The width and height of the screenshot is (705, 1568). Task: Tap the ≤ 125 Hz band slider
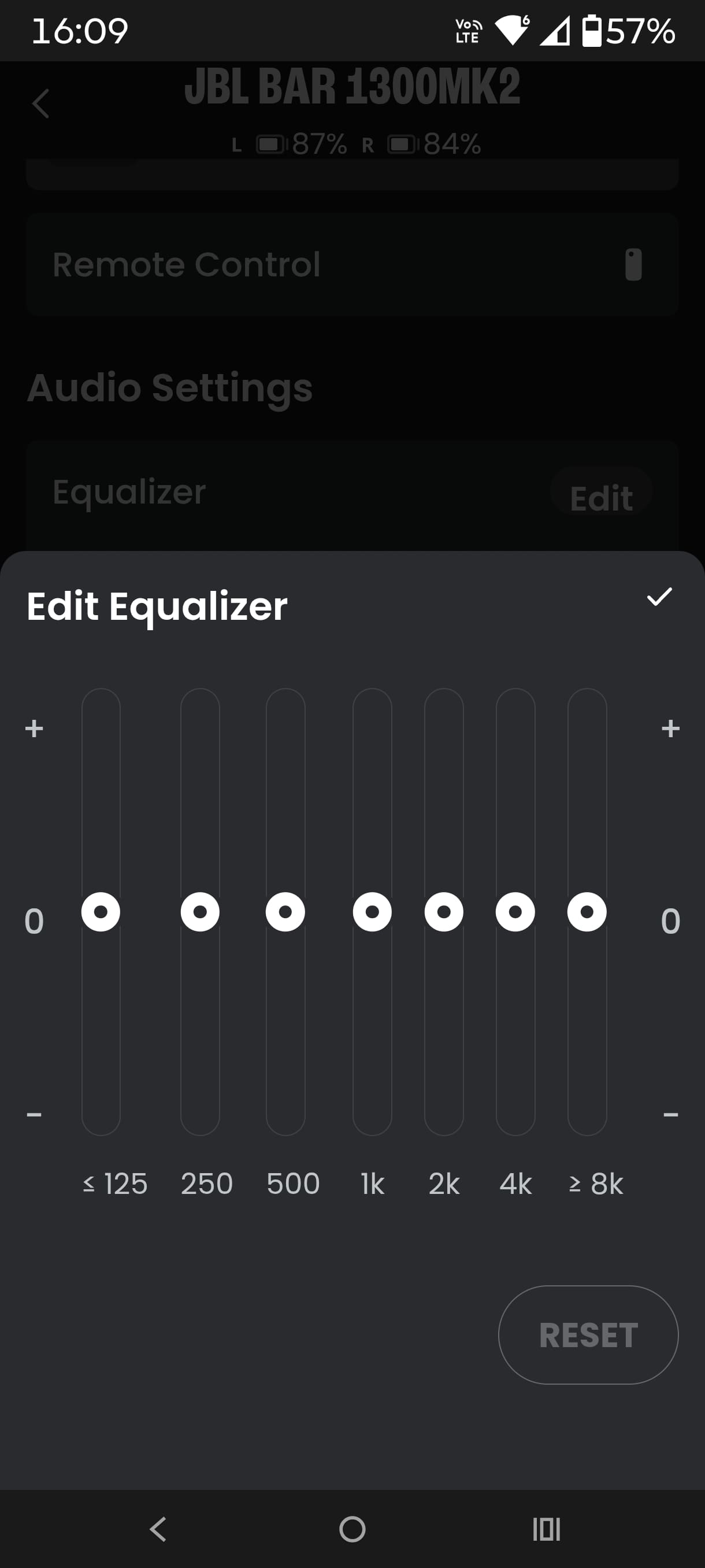click(101, 912)
